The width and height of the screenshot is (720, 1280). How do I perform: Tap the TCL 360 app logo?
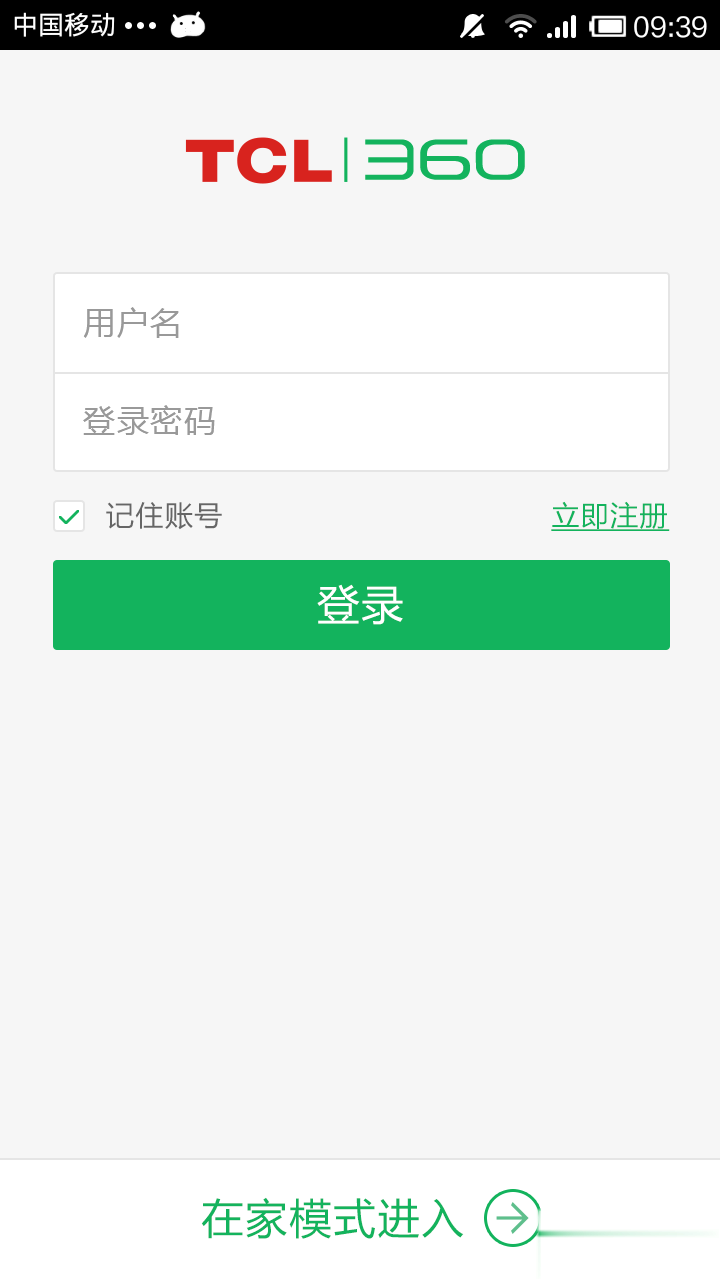[x=357, y=158]
